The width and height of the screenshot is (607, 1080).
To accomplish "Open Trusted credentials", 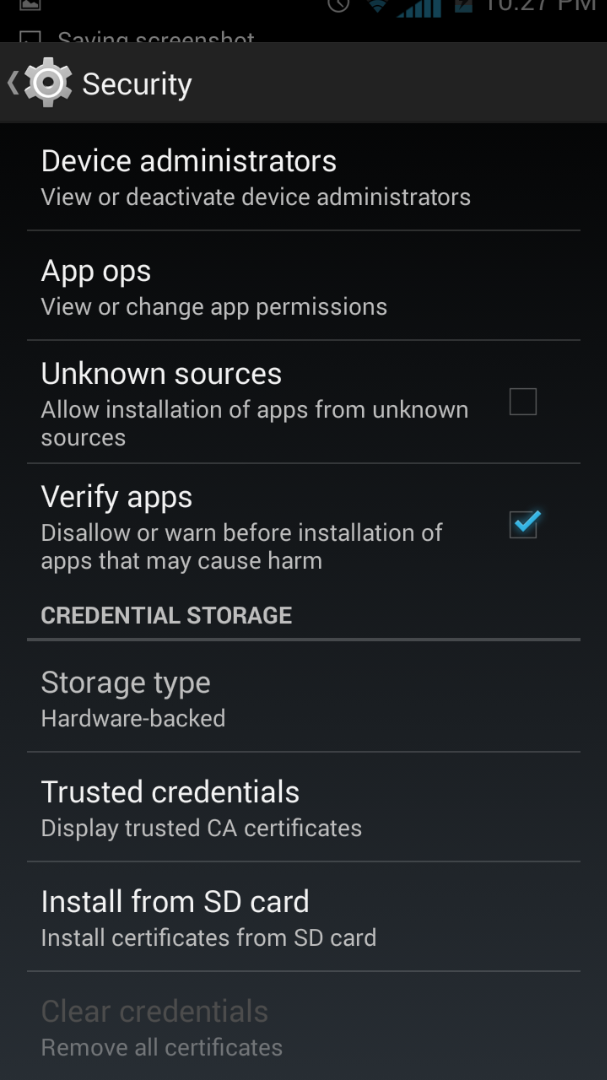I will [x=201, y=808].
